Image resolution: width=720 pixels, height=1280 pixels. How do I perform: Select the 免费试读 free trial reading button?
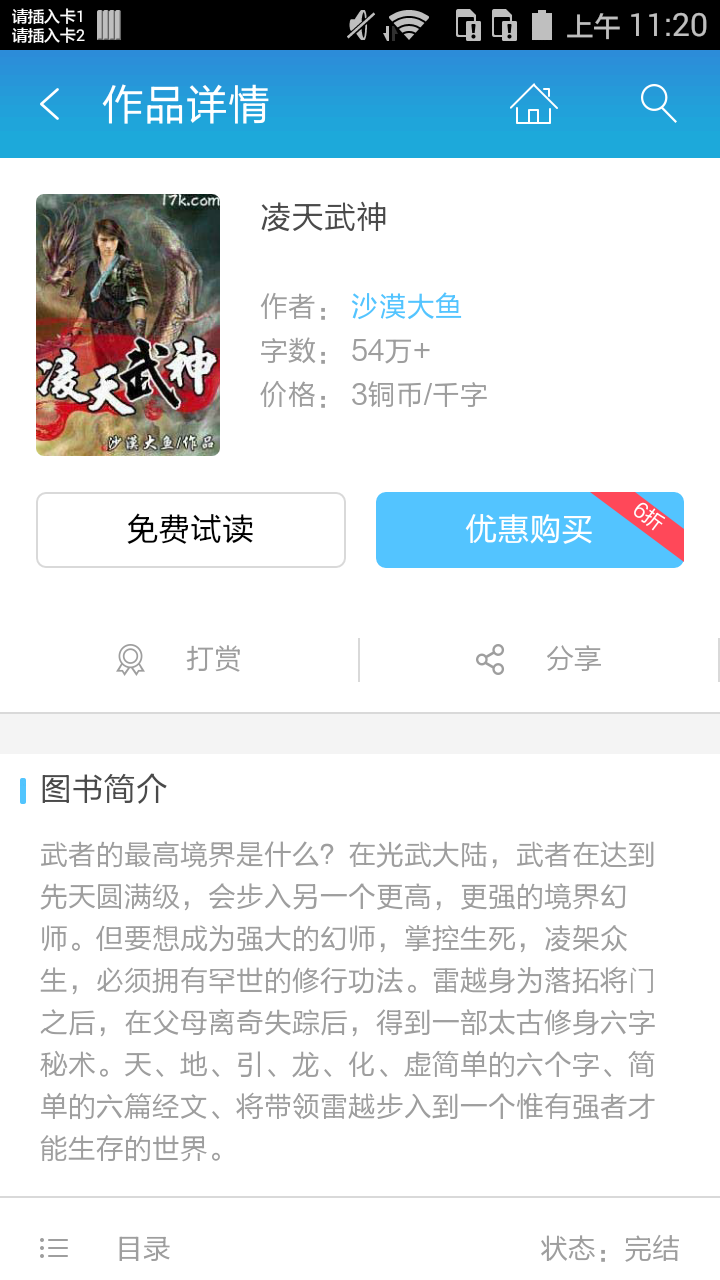pyautogui.click(x=190, y=529)
